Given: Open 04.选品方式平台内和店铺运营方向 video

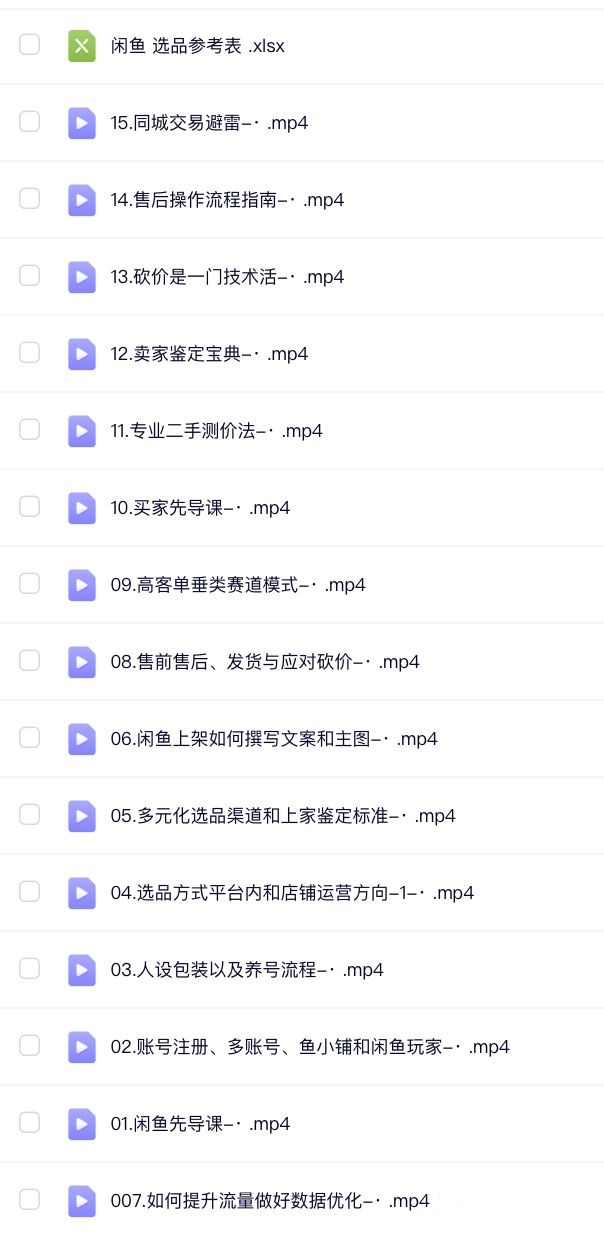Looking at the screenshot, I should pos(292,893).
